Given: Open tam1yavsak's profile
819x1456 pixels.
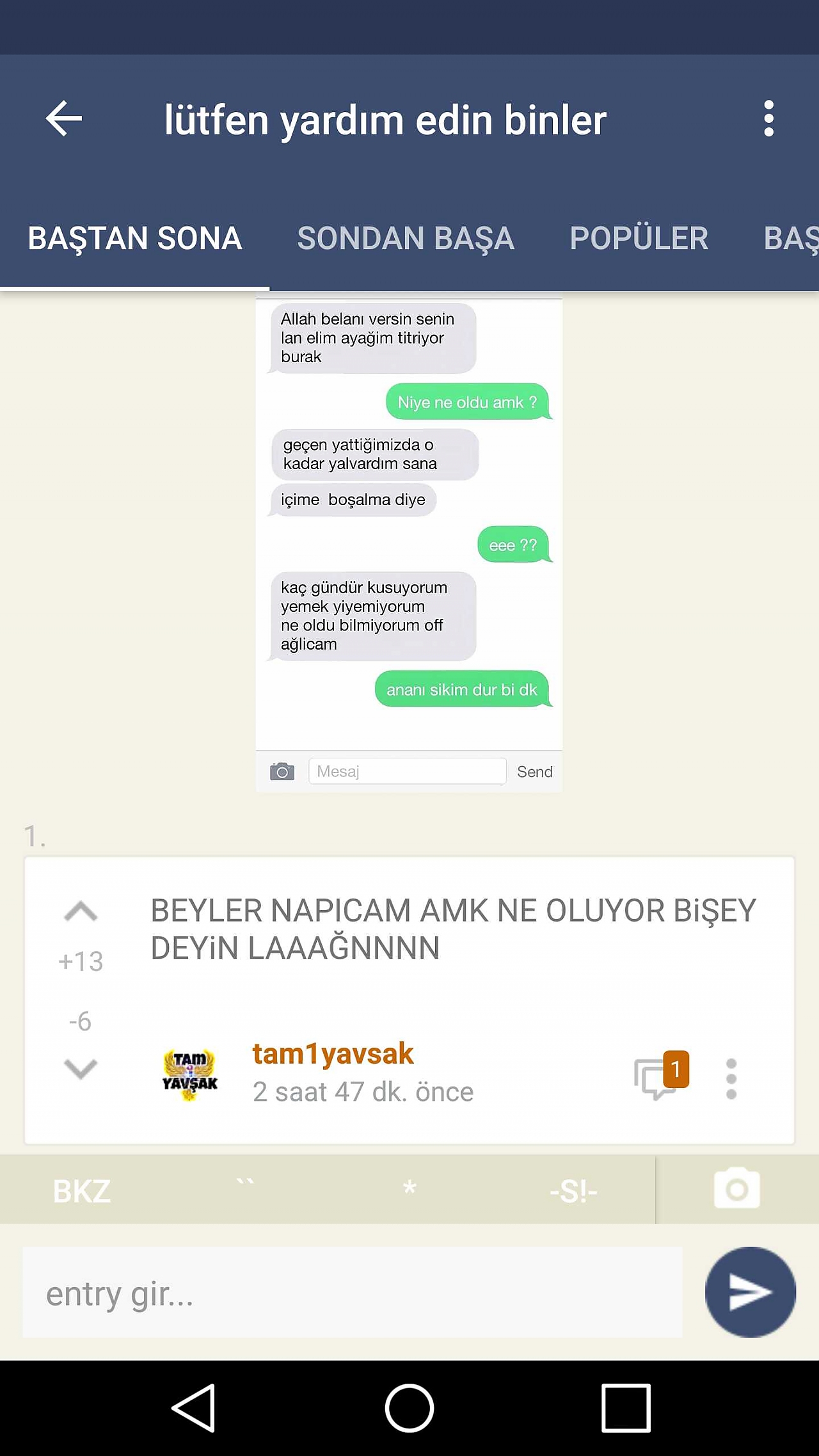Looking at the screenshot, I should 333,1054.
